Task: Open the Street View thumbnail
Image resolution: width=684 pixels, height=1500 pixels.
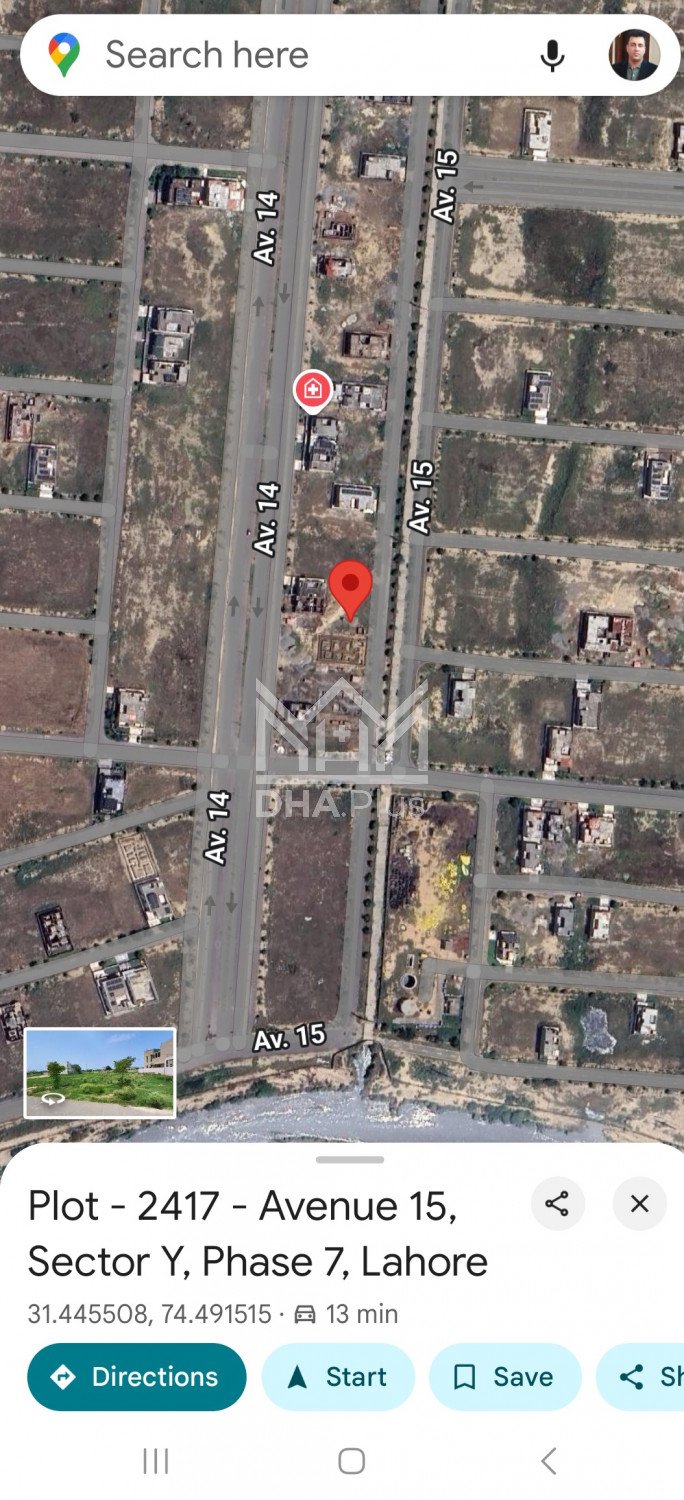Action: click(100, 1072)
